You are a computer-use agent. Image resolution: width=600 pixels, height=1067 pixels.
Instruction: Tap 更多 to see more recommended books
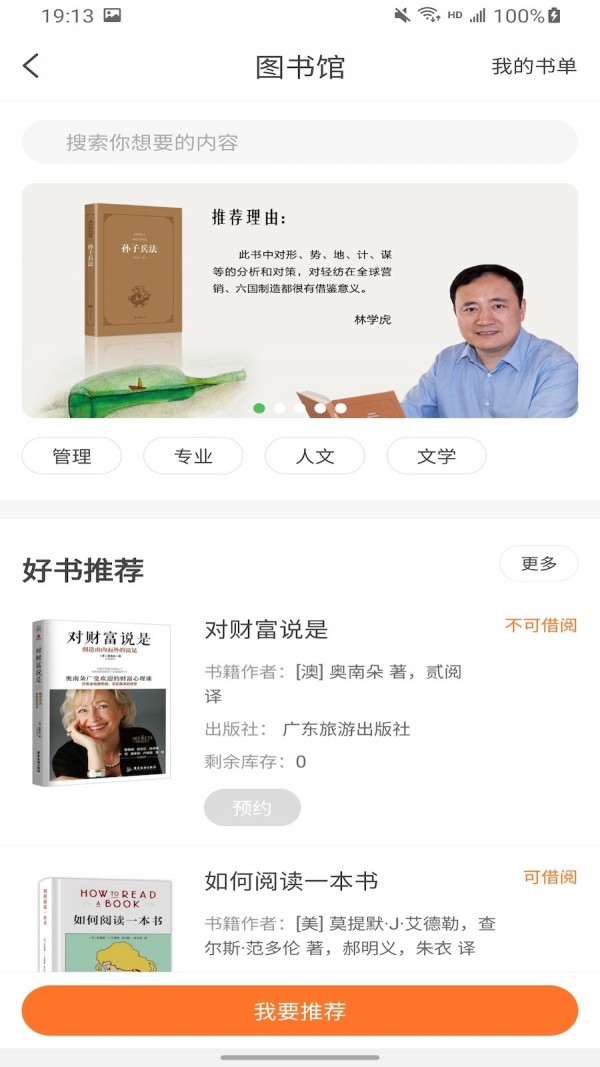coord(539,563)
